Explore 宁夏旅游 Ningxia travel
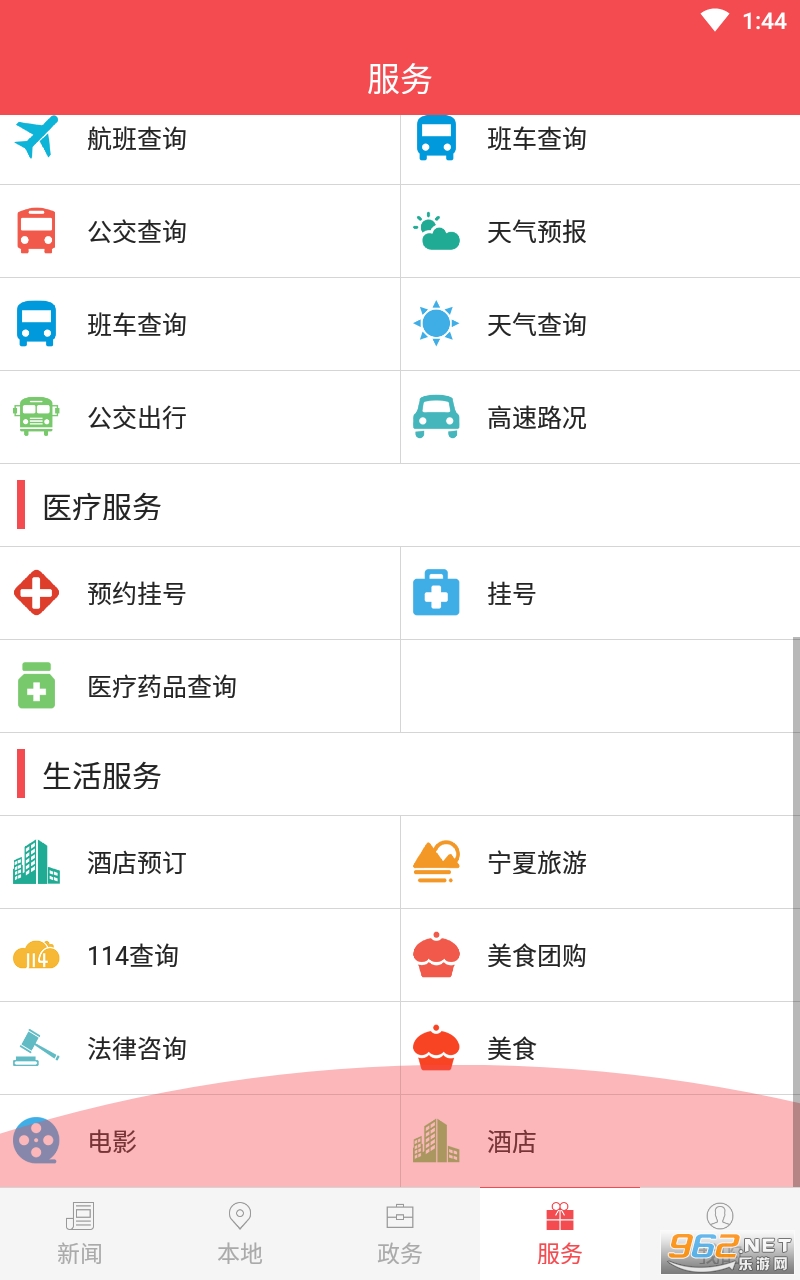This screenshot has height=1280, width=800. [x=600, y=862]
